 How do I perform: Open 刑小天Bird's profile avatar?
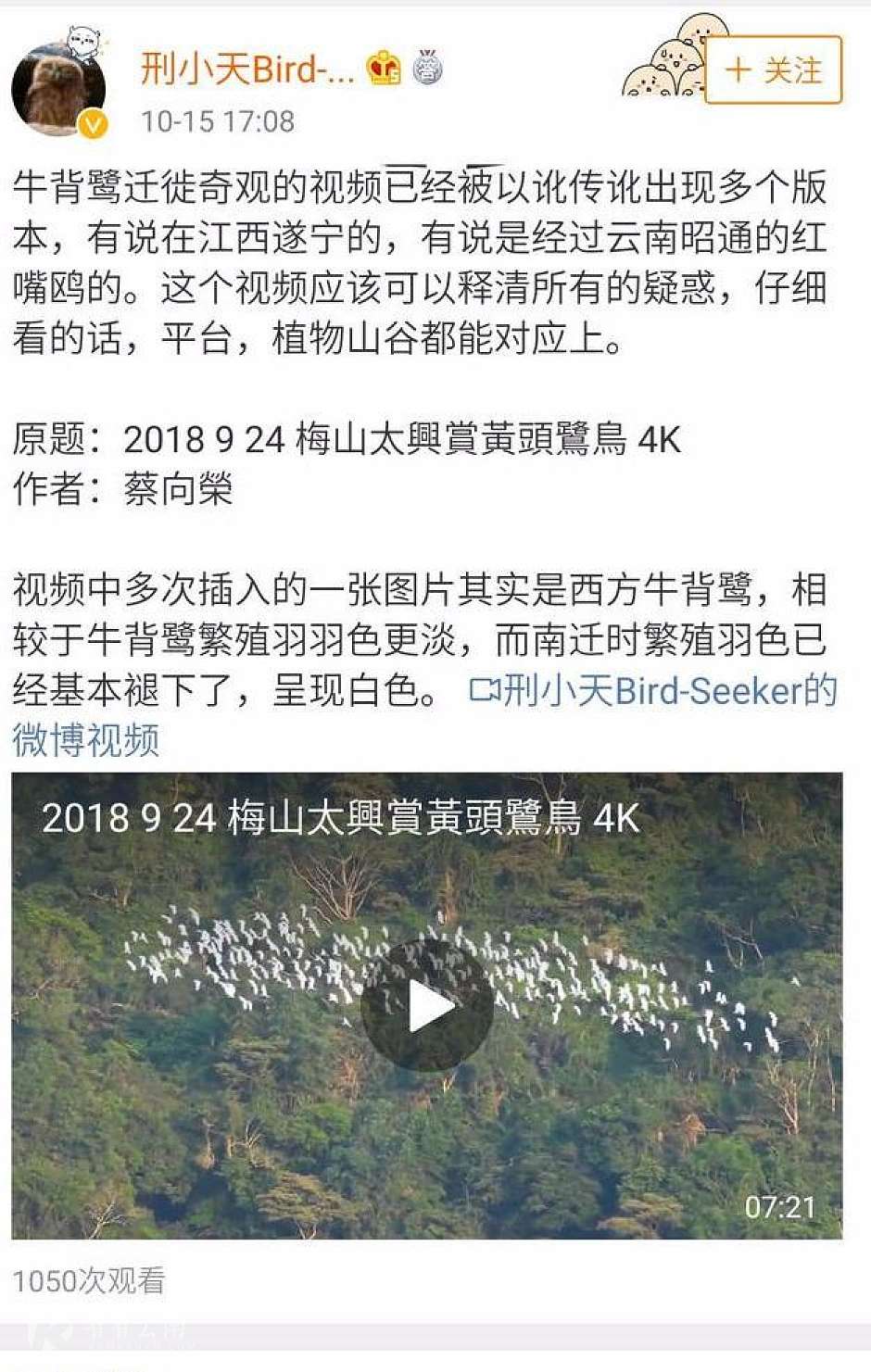(58, 89)
